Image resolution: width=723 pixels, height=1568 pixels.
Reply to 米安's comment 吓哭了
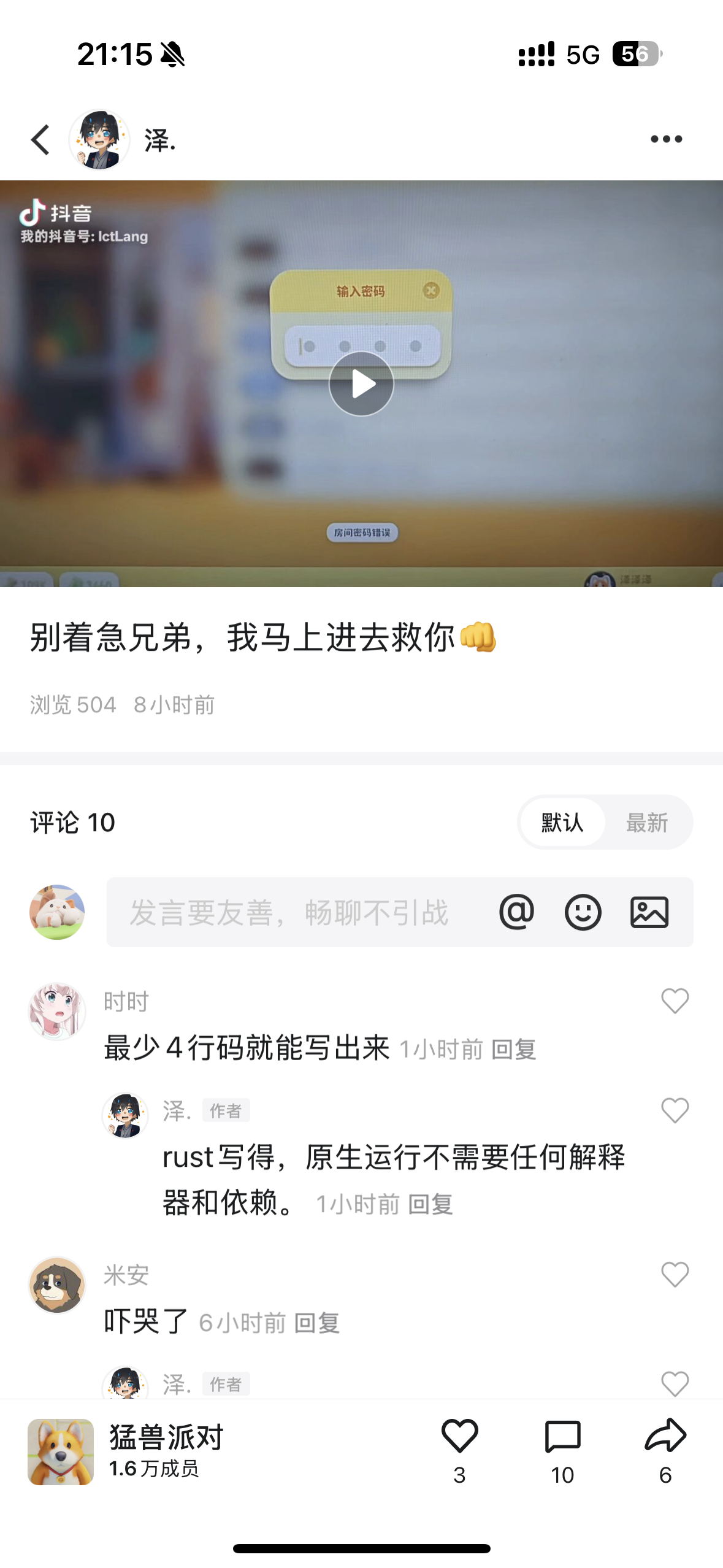(317, 1323)
